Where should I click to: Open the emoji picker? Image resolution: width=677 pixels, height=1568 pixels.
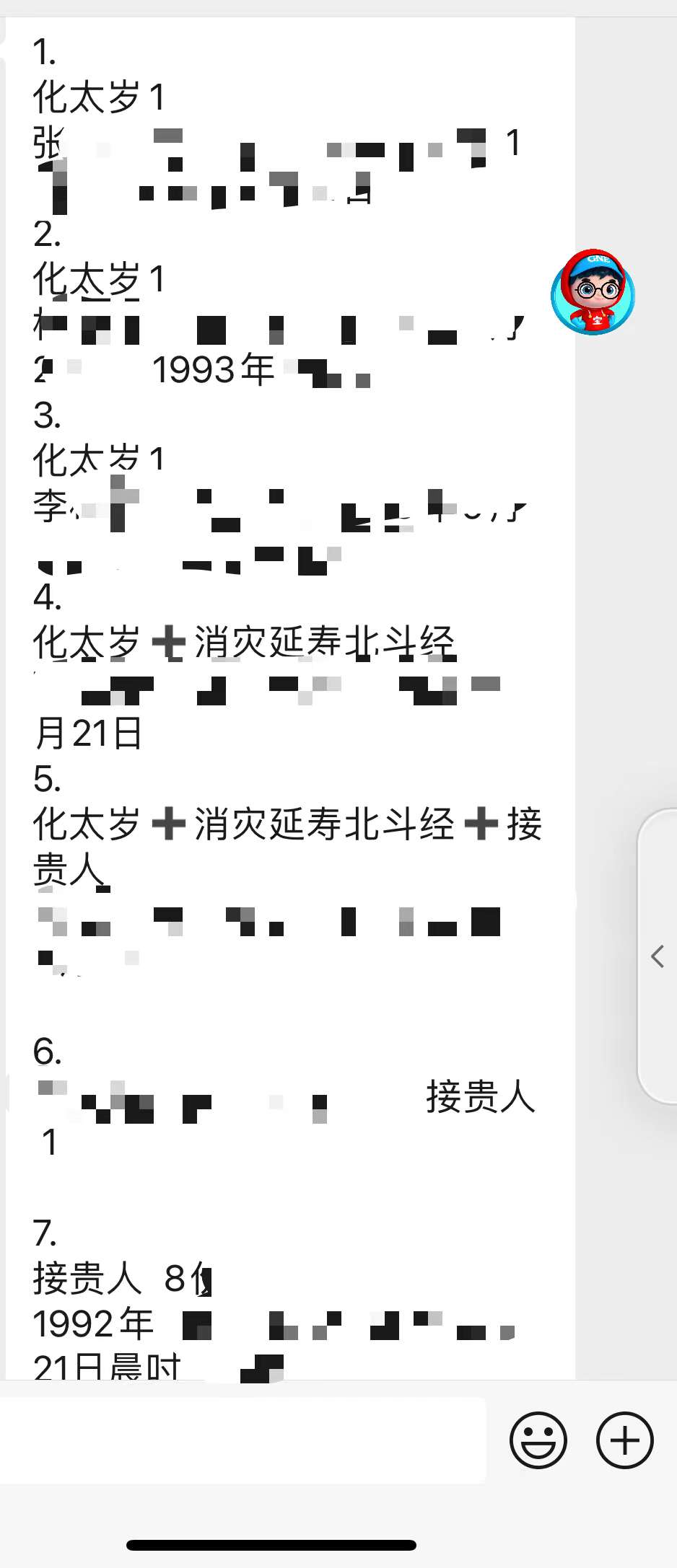click(538, 1440)
